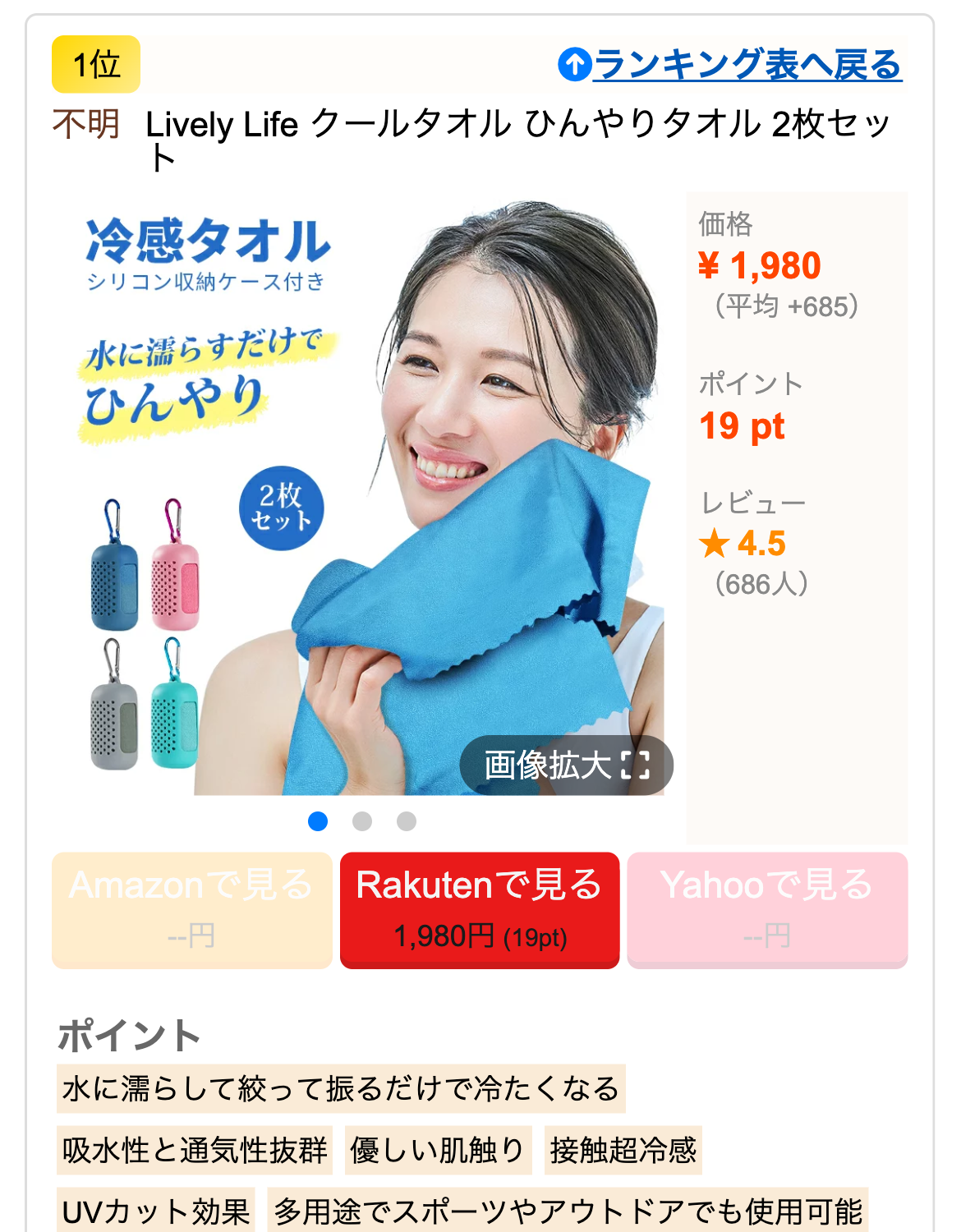
Task: Show the second product image dot
Action: [362, 821]
